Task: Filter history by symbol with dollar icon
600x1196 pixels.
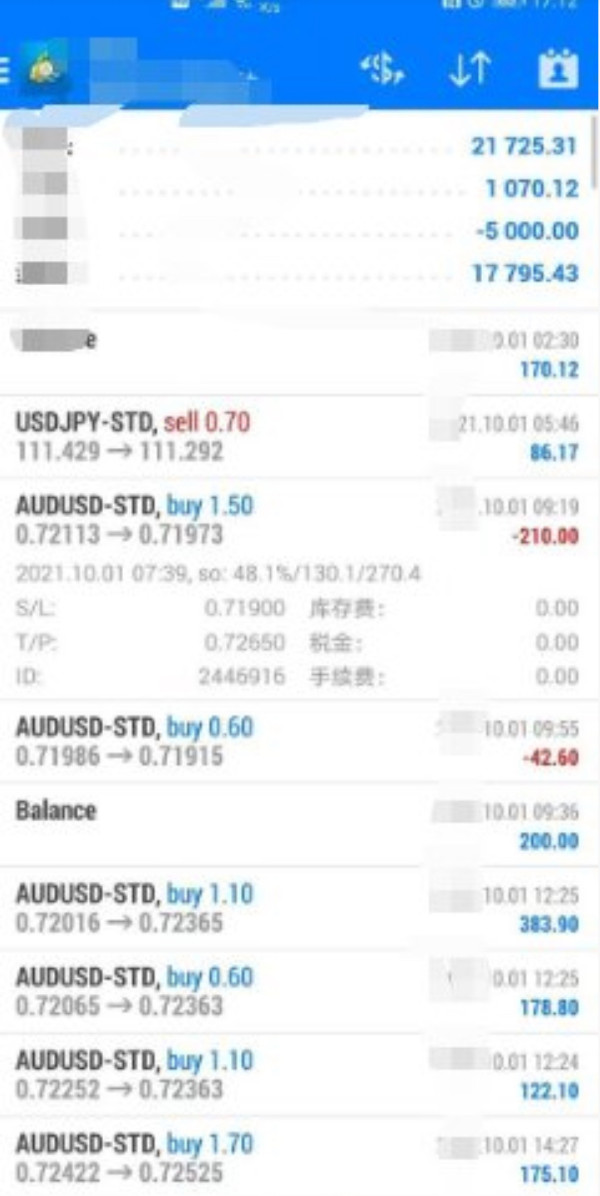Action: [x=383, y=70]
